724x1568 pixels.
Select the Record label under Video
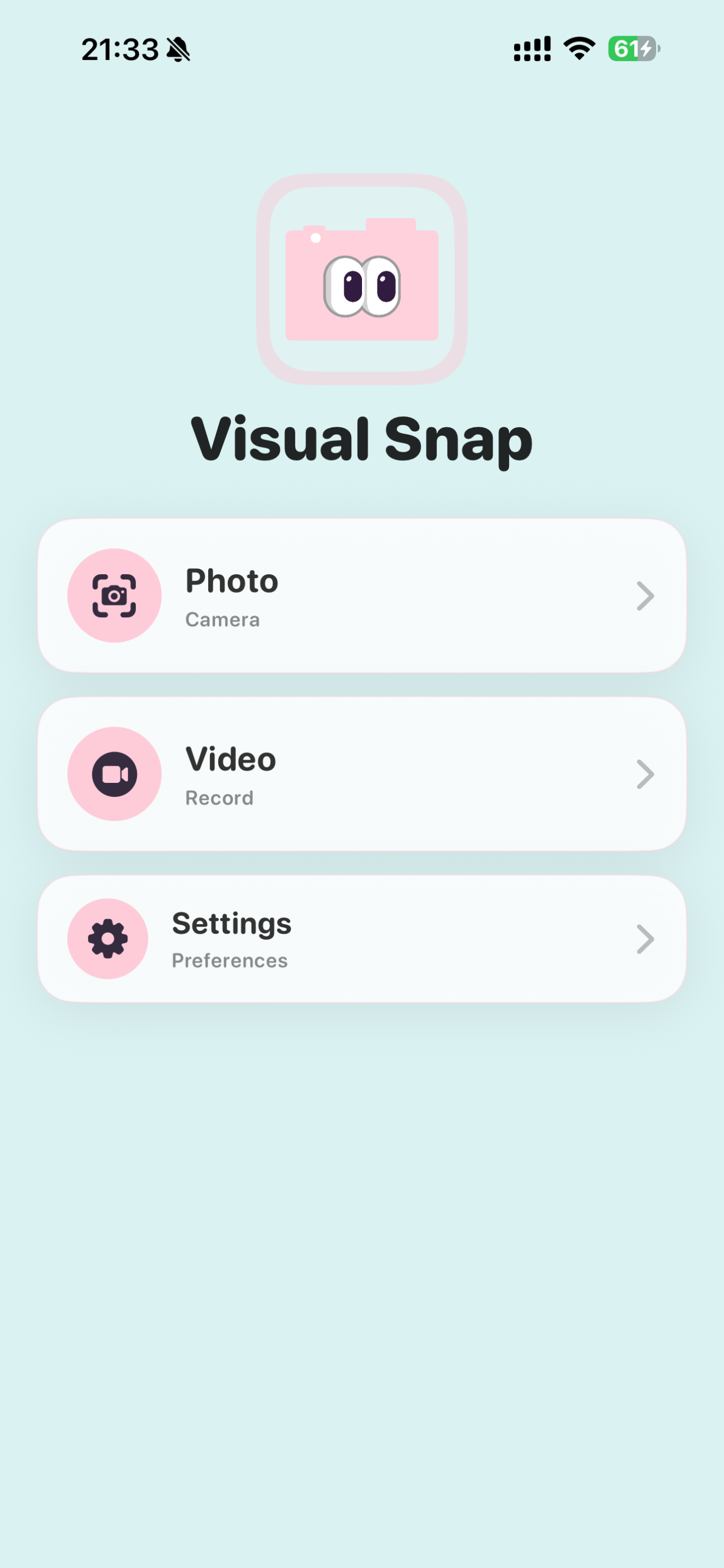(219, 798)
